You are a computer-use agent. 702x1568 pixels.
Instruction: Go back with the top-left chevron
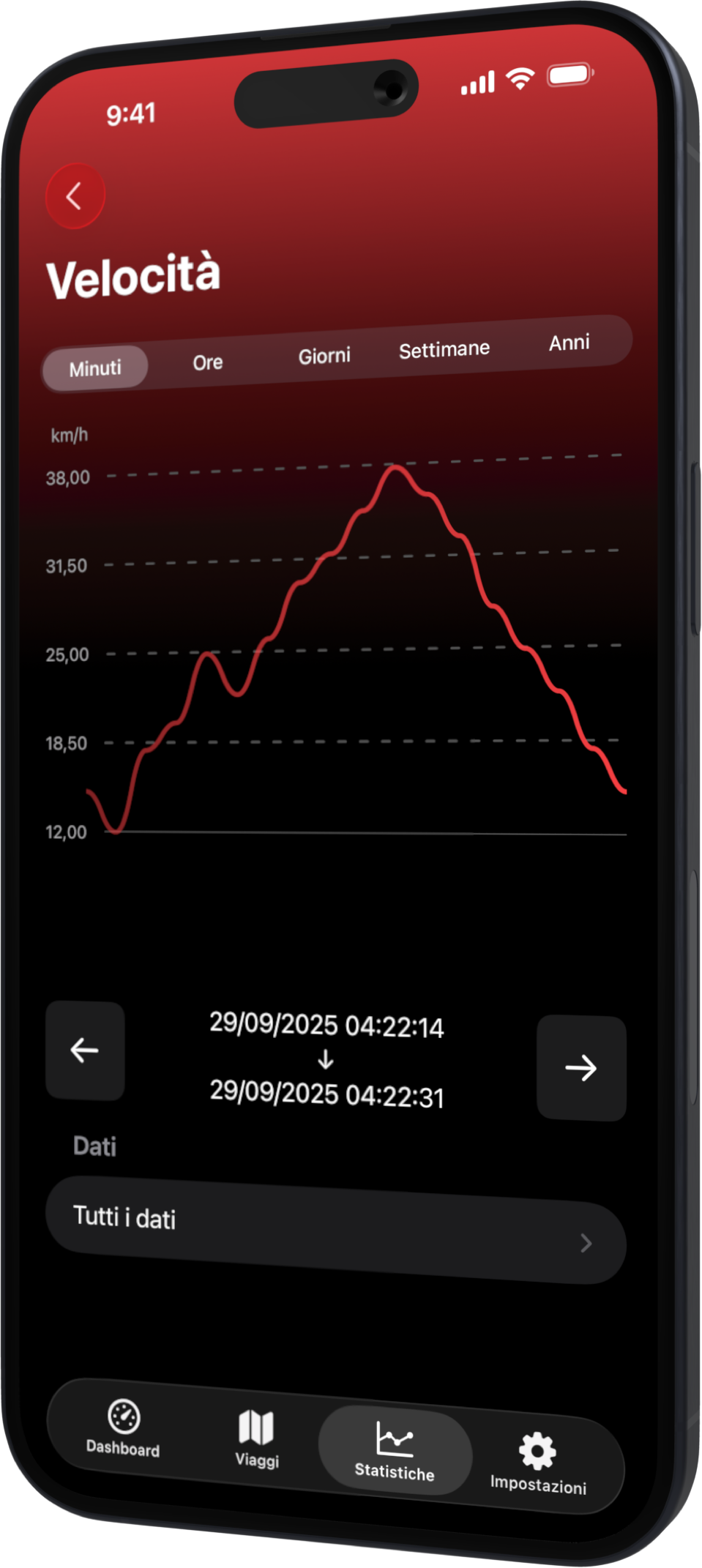75,195
